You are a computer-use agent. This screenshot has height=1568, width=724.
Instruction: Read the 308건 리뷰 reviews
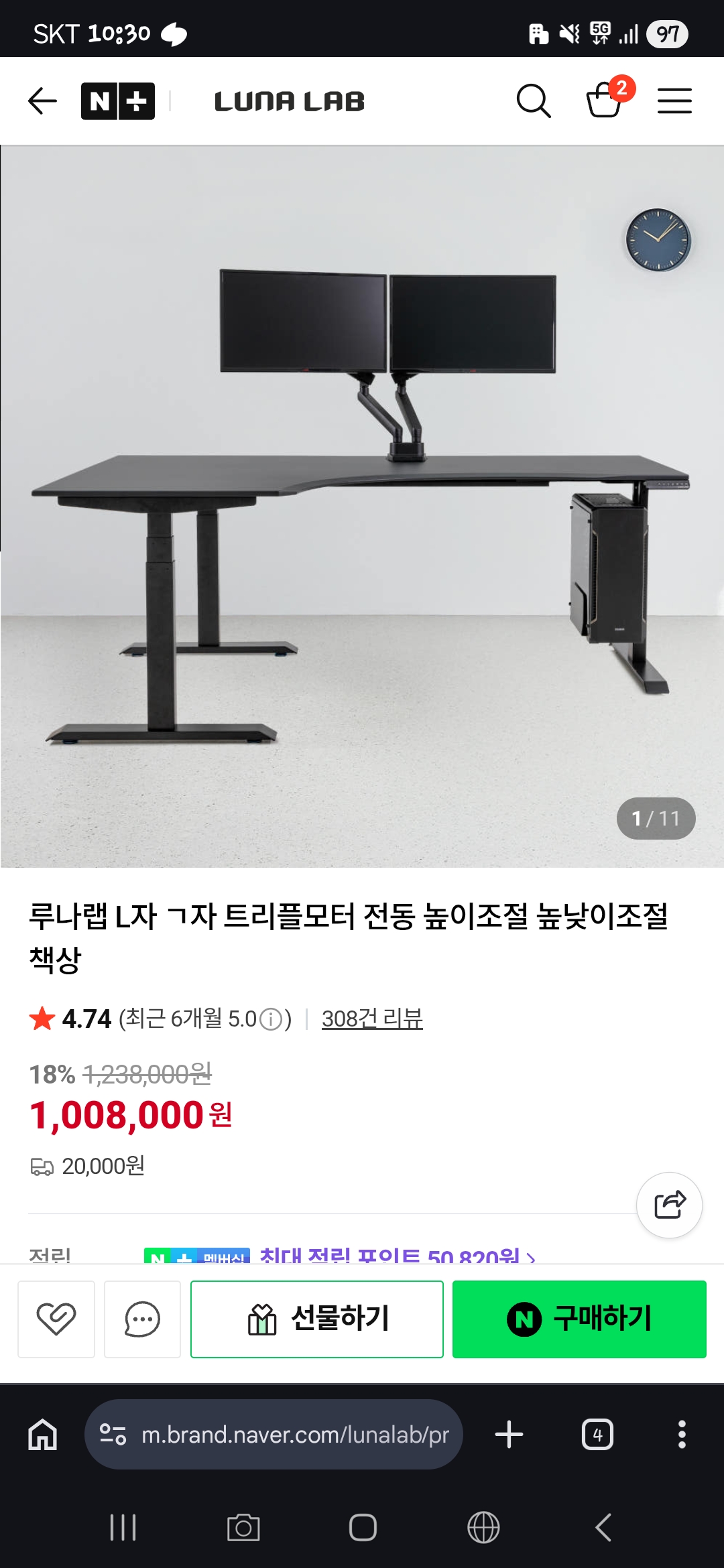[372, 1019]
